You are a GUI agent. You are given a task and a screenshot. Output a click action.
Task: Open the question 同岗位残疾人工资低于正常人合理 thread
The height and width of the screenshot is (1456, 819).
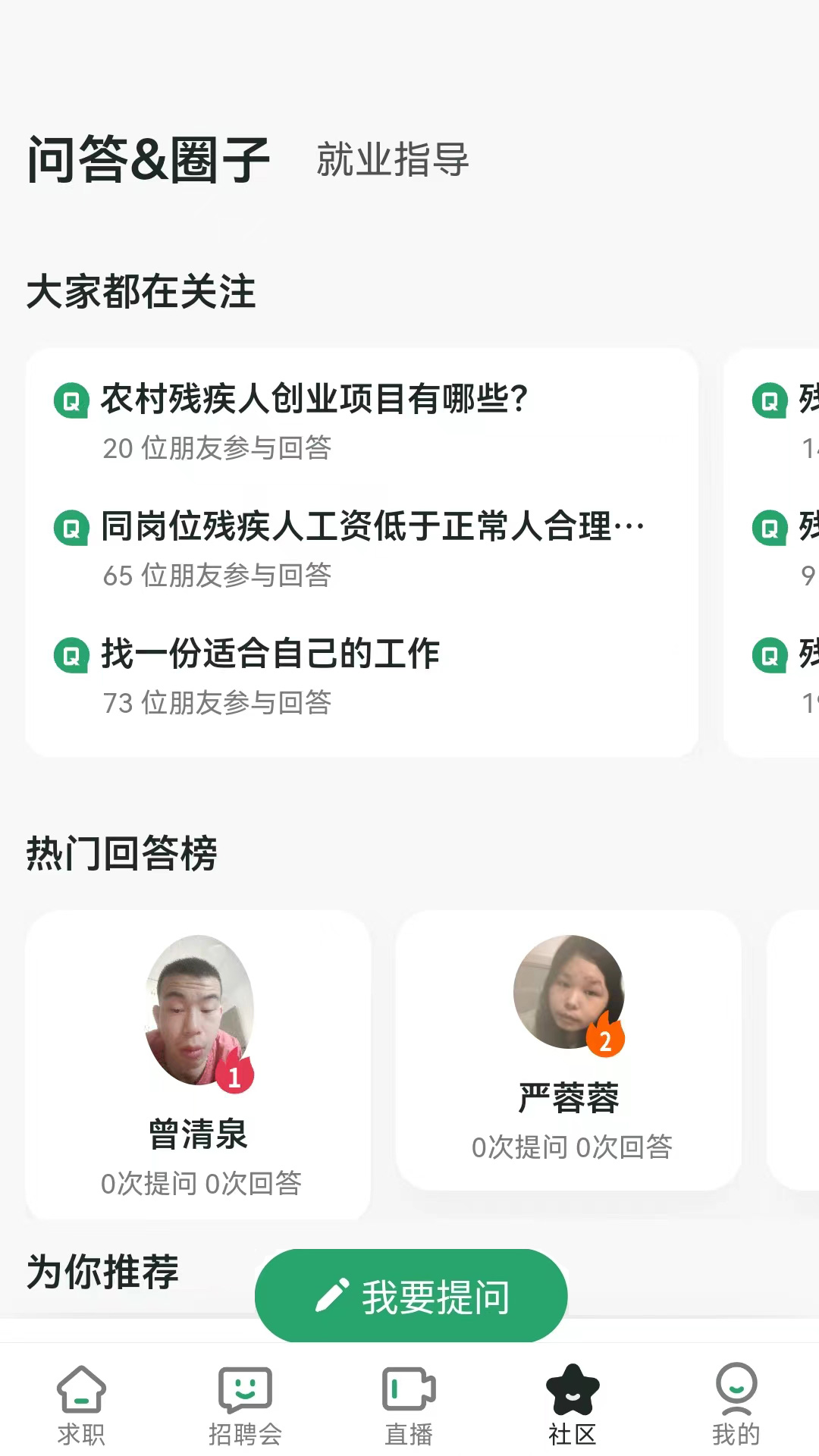coord(372,525)
